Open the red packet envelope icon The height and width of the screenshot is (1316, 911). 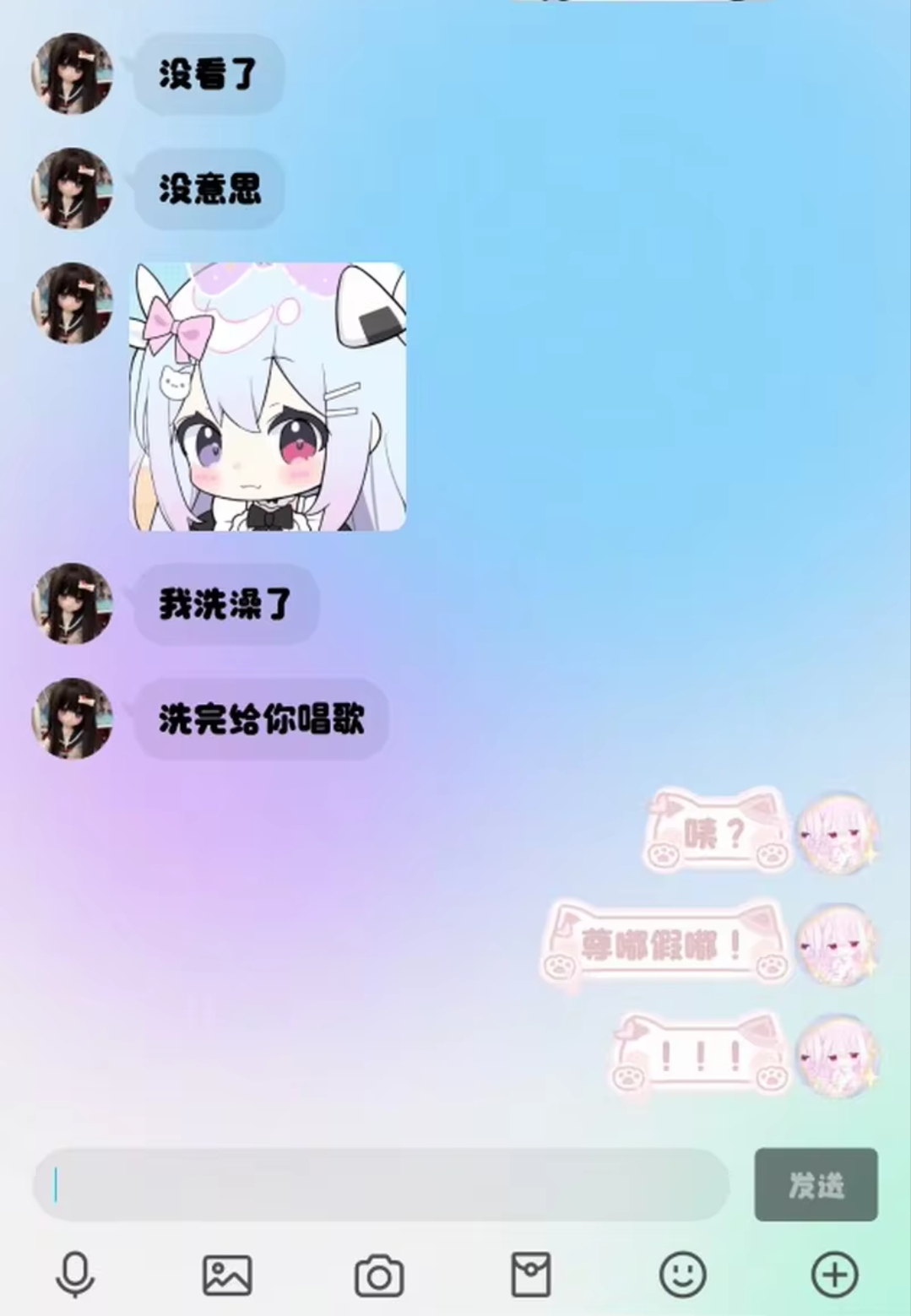531,1275
